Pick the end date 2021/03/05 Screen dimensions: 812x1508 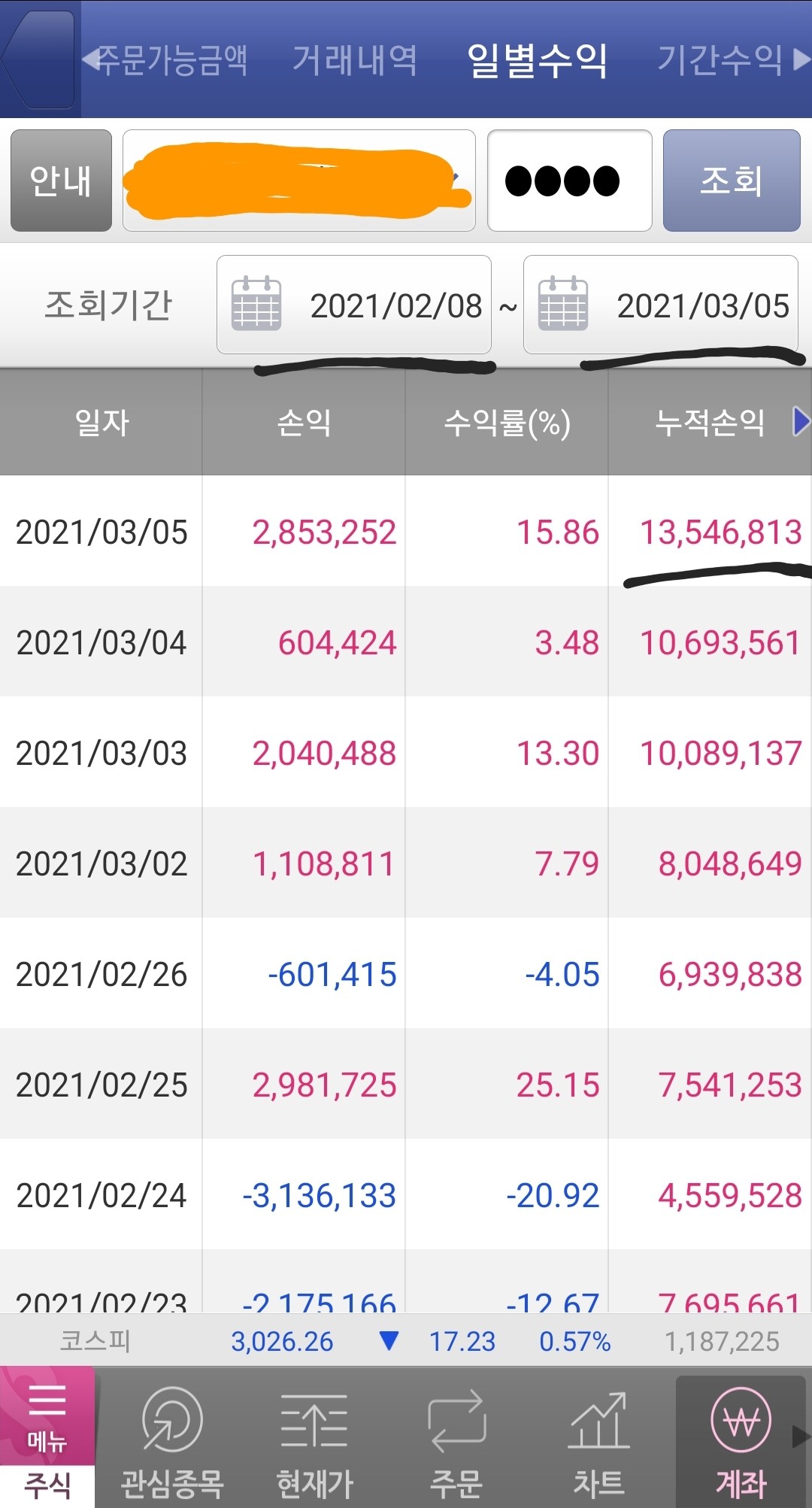(660, 305)
